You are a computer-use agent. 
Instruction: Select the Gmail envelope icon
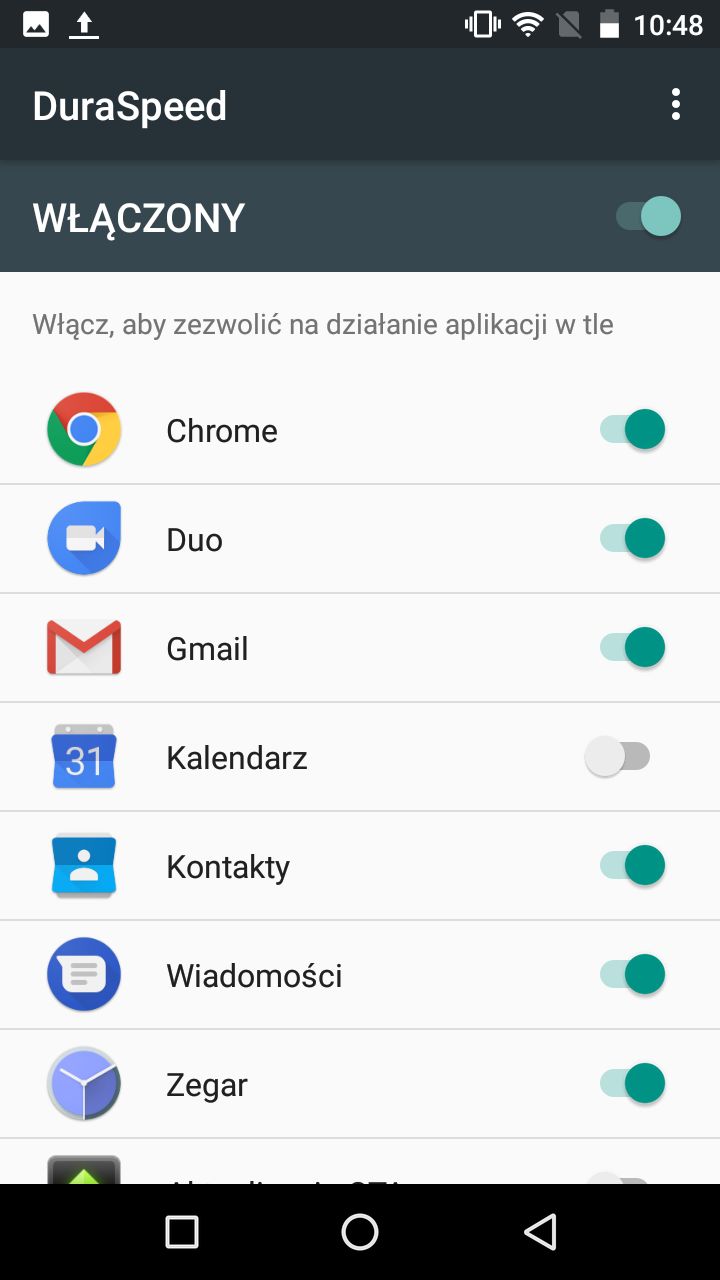[x=84, y=647]
